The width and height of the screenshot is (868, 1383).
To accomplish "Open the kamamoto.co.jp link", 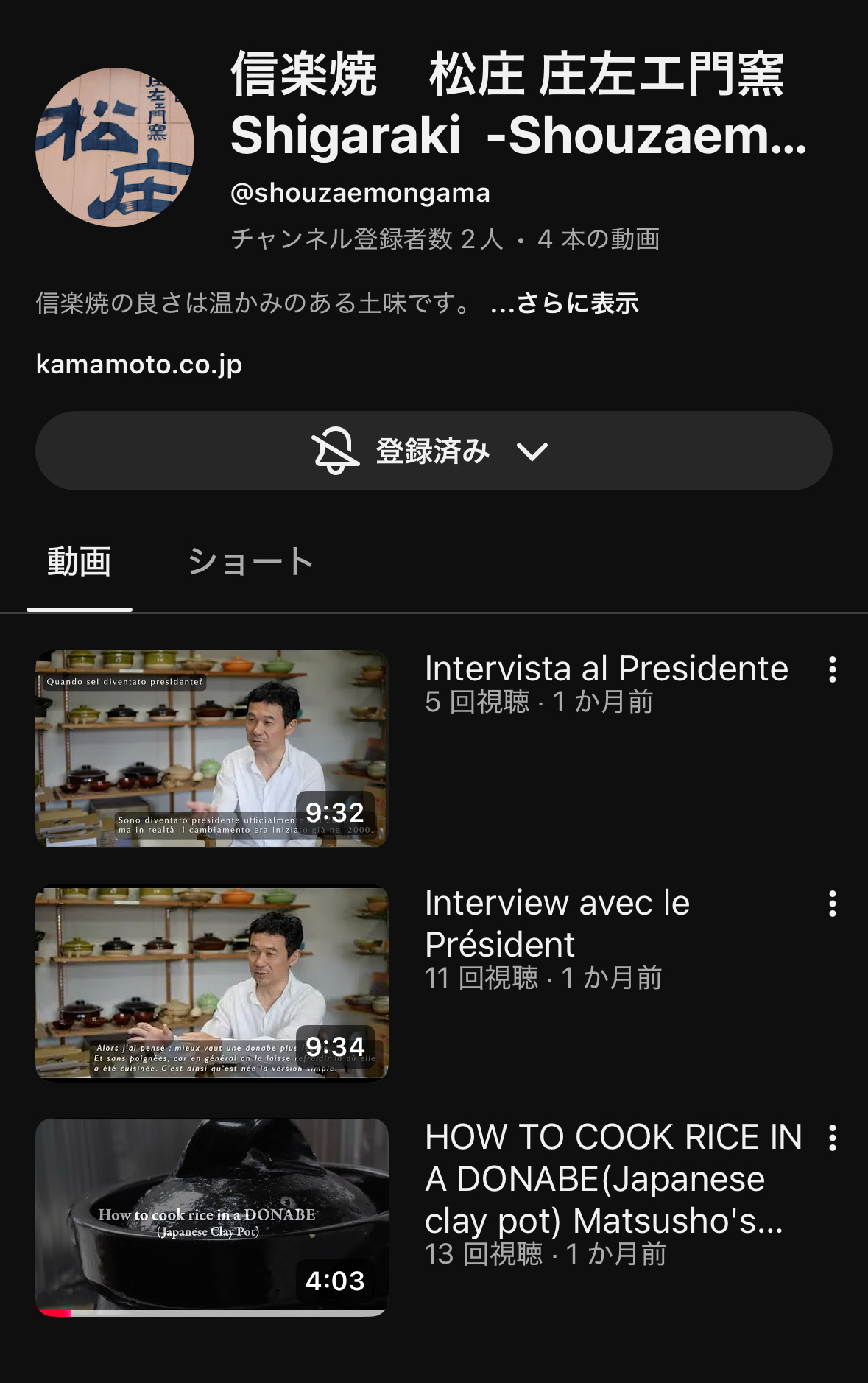I will (x=139, y=364).
